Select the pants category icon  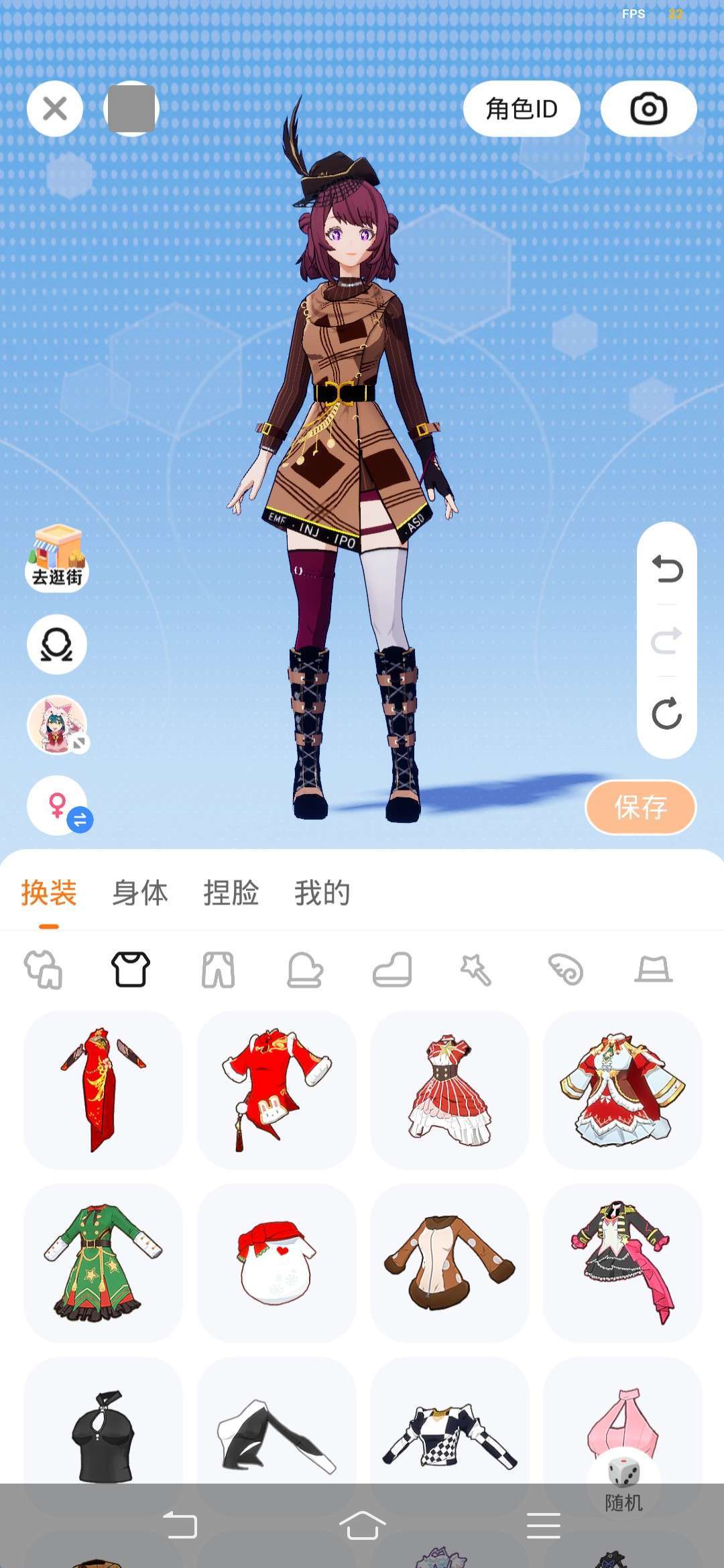(x=218, y=970)
